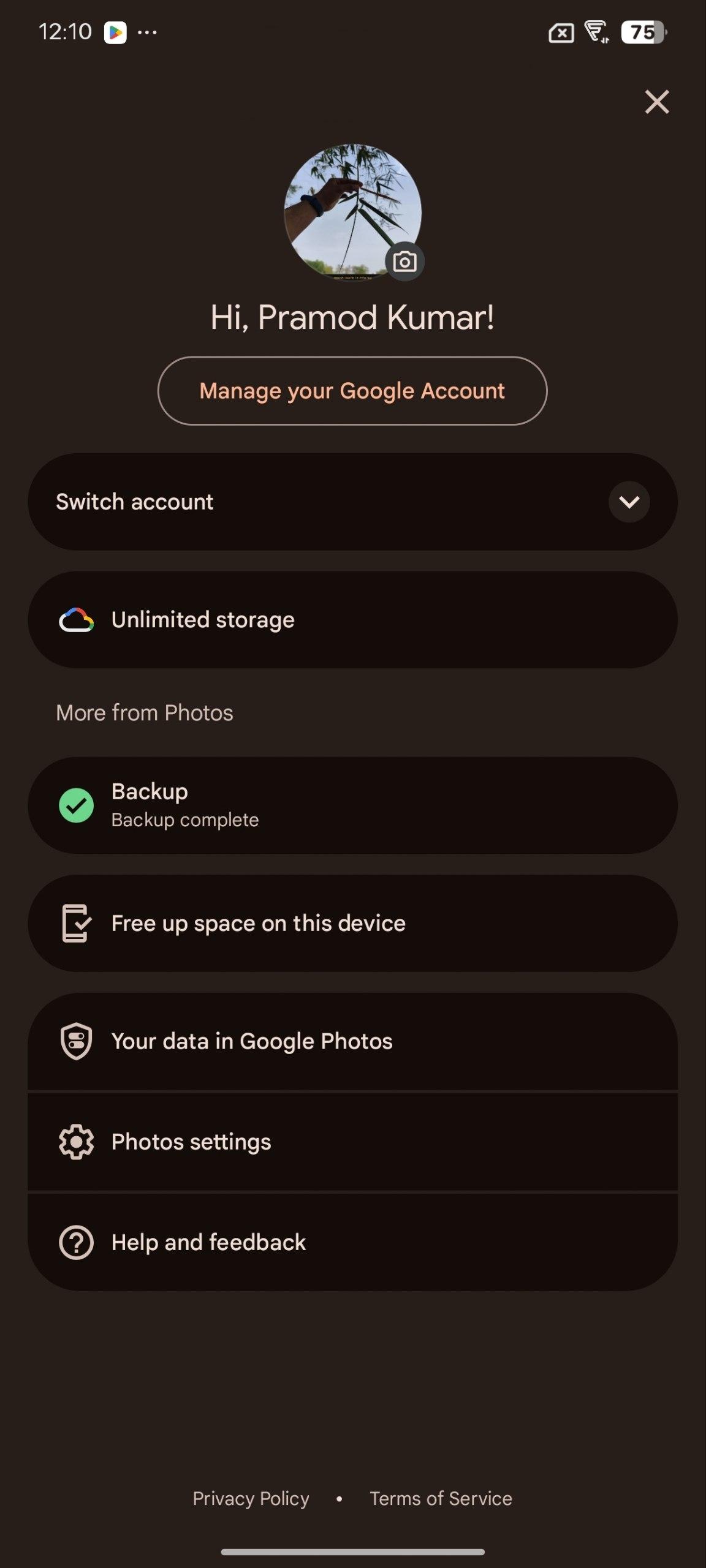Open Manage your Google Account

pyautogui.click(x=352, y=391)
